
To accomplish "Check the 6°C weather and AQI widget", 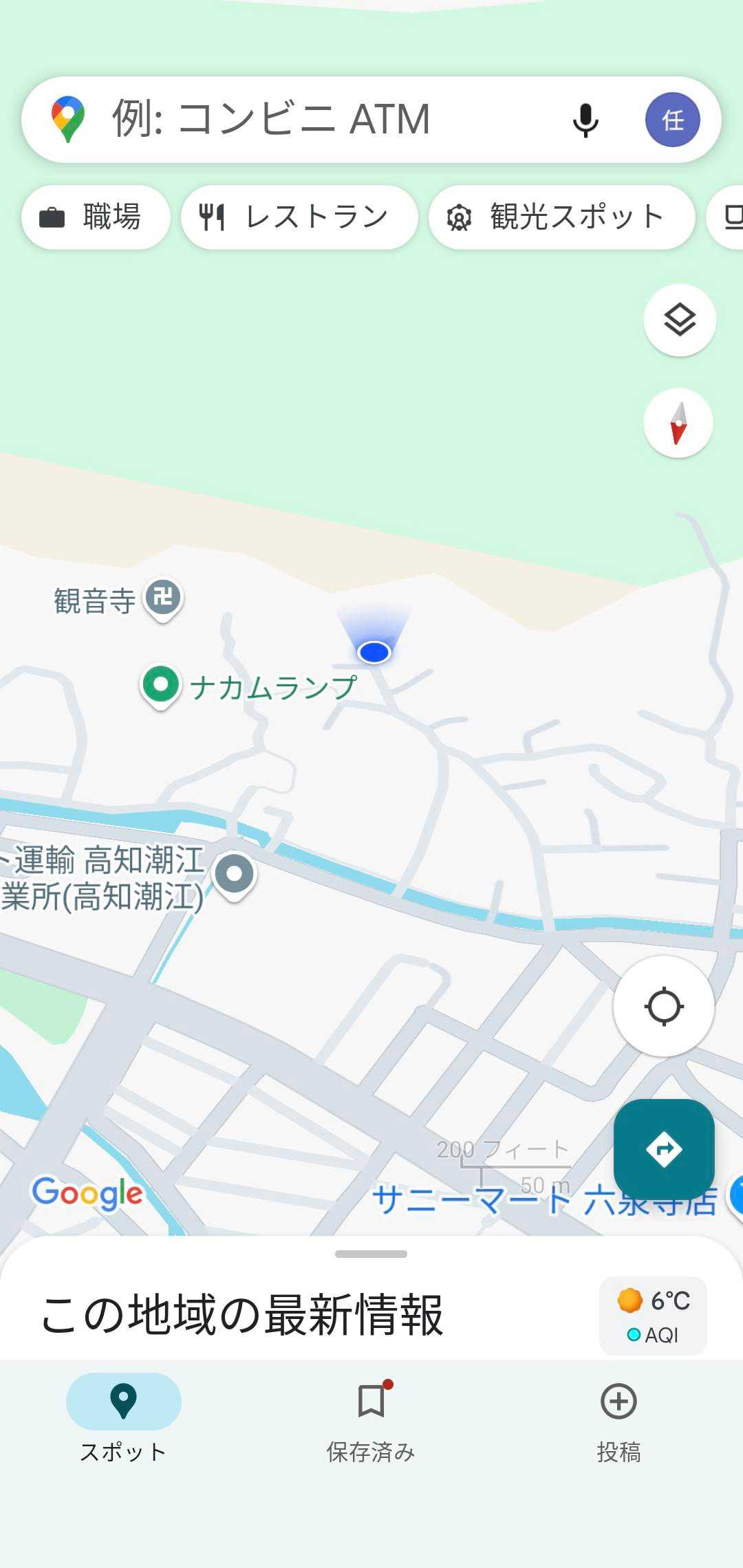I will 653,1316.
